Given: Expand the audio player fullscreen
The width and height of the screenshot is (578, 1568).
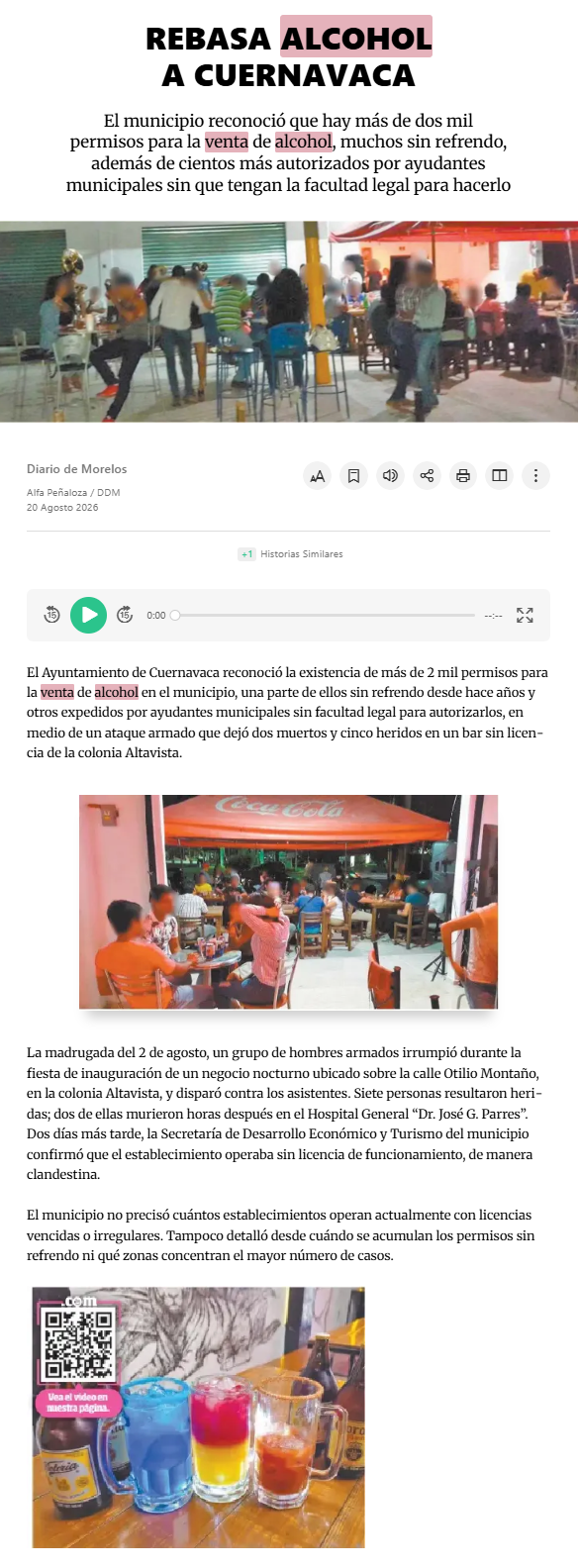Looking at the screenshot, I should (x=525, y=615).
